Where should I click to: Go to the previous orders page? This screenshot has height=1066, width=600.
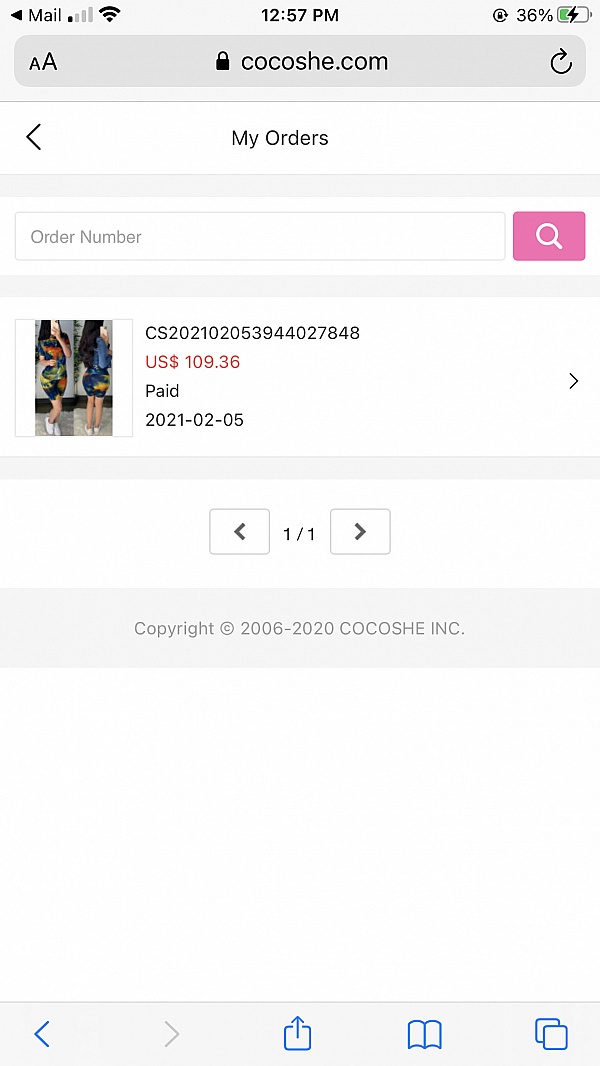pyautogui.click(x=239, y=532)
